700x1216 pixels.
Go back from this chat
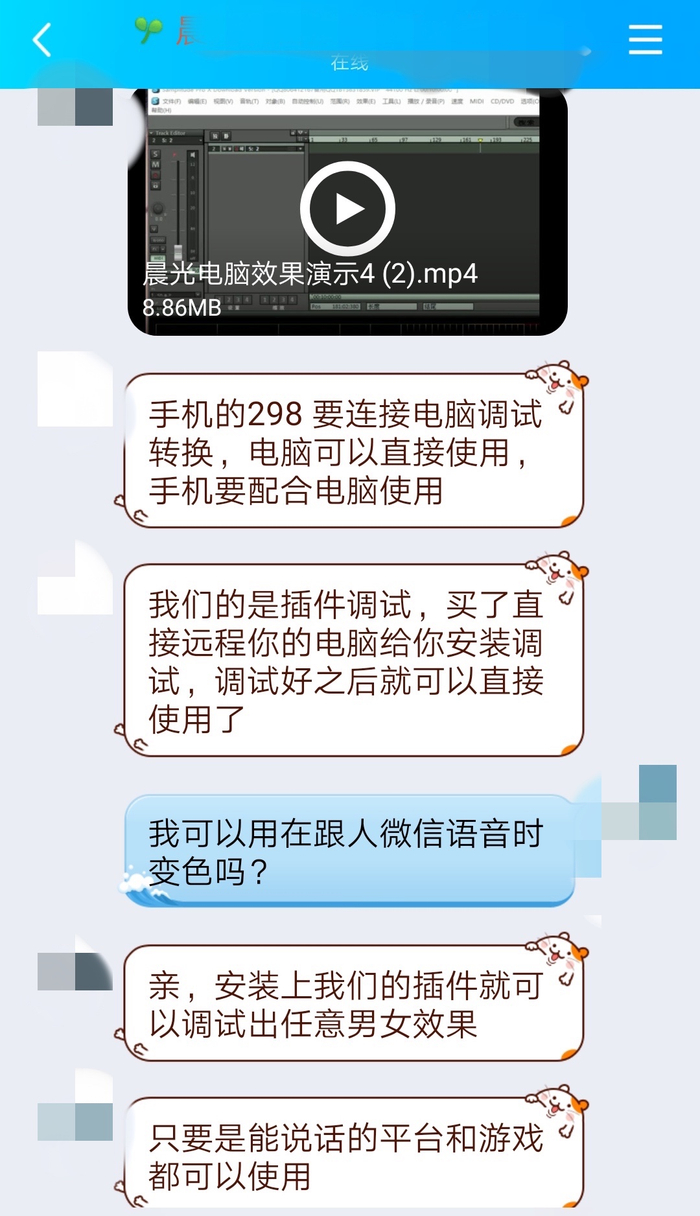click(42, 41)
